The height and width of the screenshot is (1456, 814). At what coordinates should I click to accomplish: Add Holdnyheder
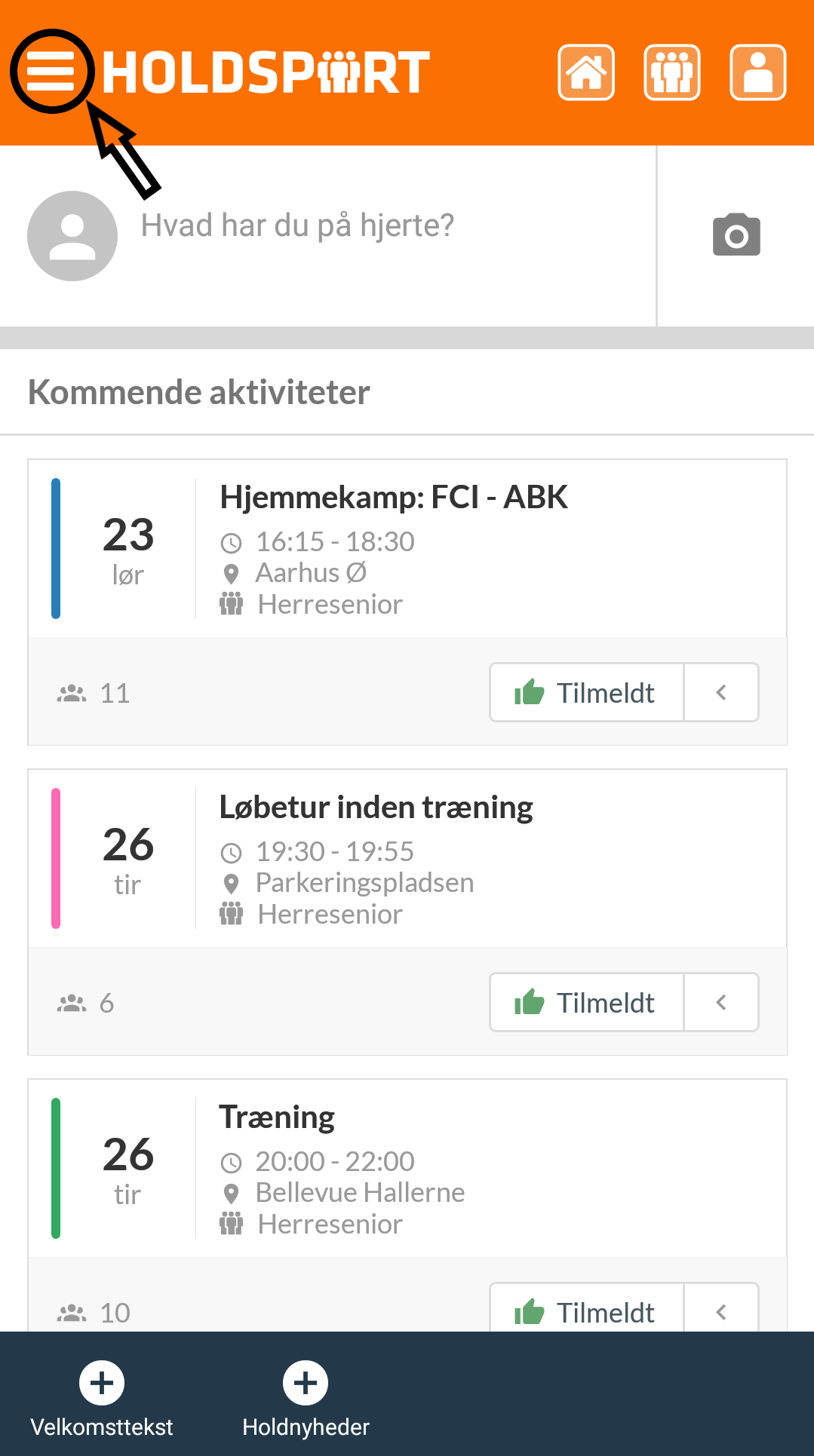[306, 1399]
